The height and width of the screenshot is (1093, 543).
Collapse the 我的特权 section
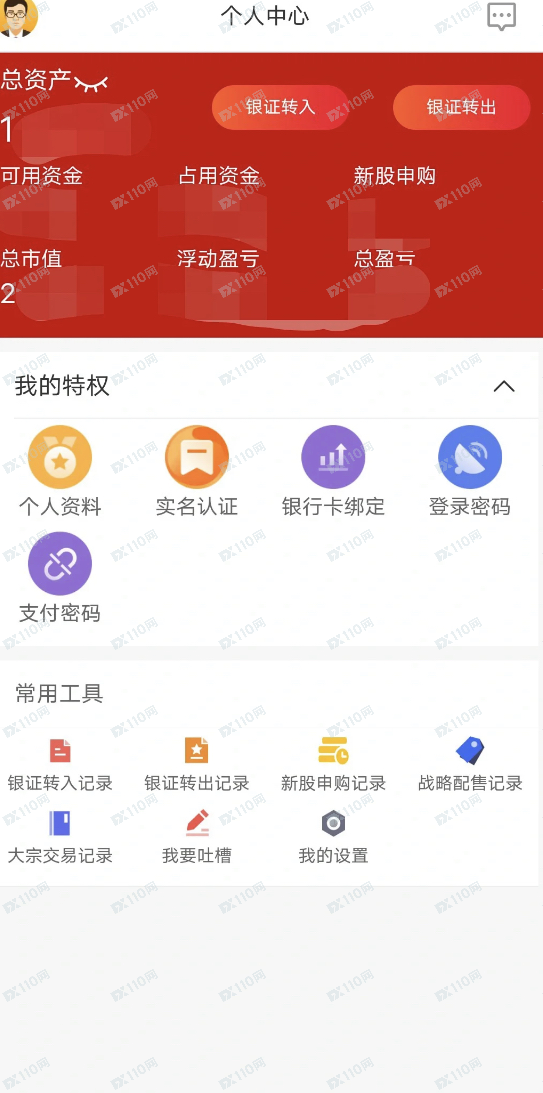tap(504, 386)
